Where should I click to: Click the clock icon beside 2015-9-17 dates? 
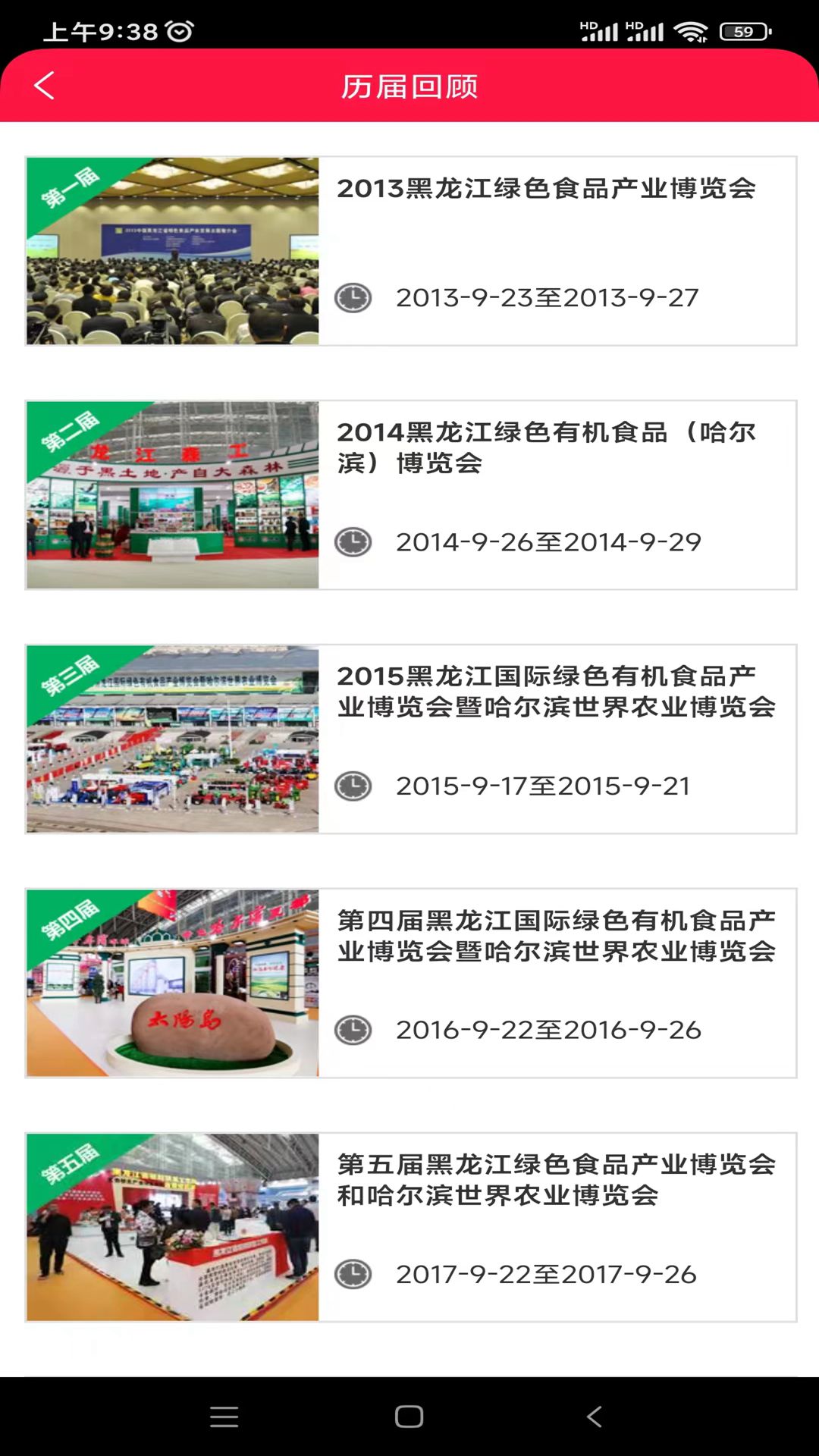click(354, 786)
